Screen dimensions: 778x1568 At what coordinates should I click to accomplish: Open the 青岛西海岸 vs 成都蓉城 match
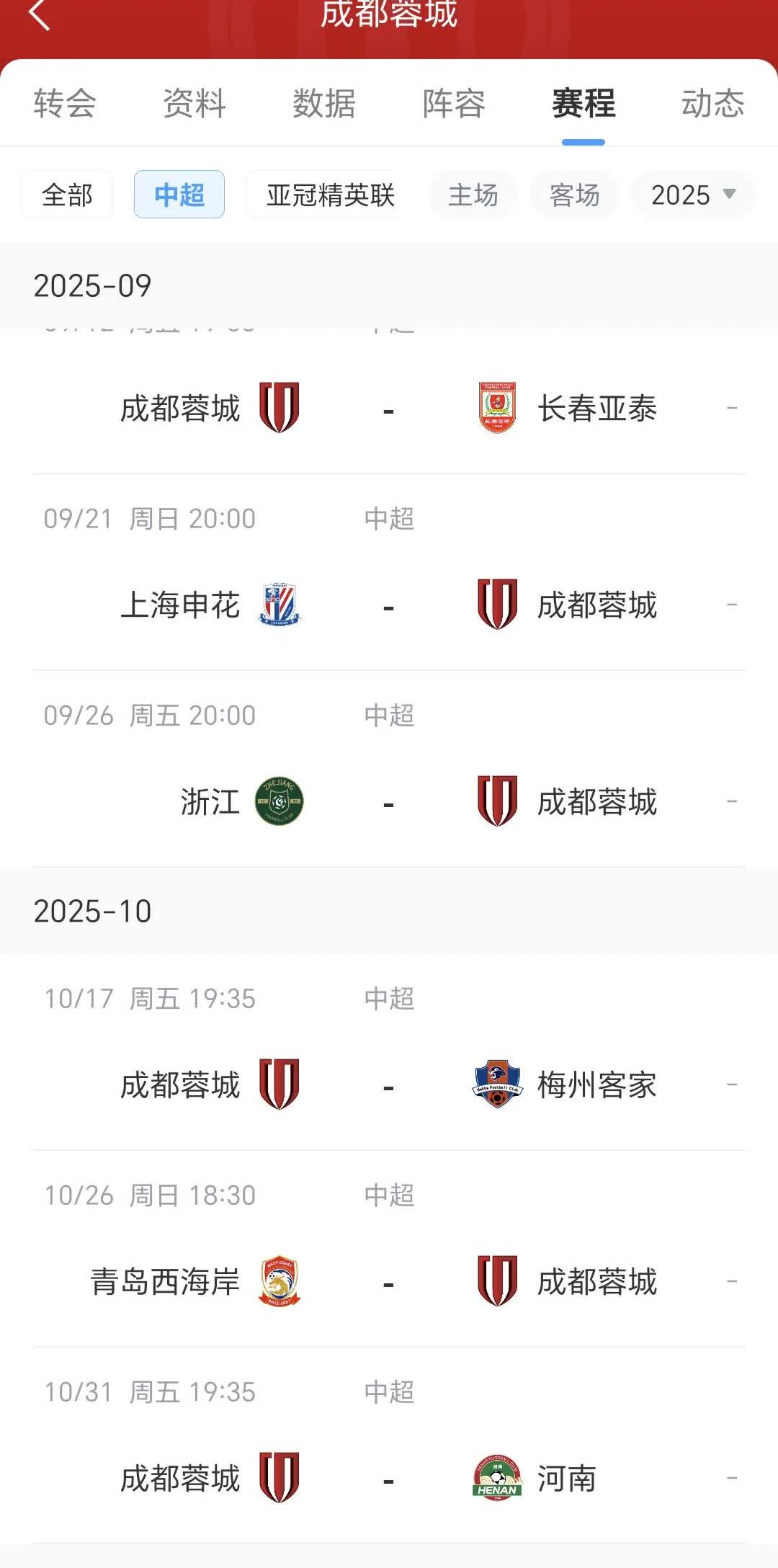tap(389, 1281)
